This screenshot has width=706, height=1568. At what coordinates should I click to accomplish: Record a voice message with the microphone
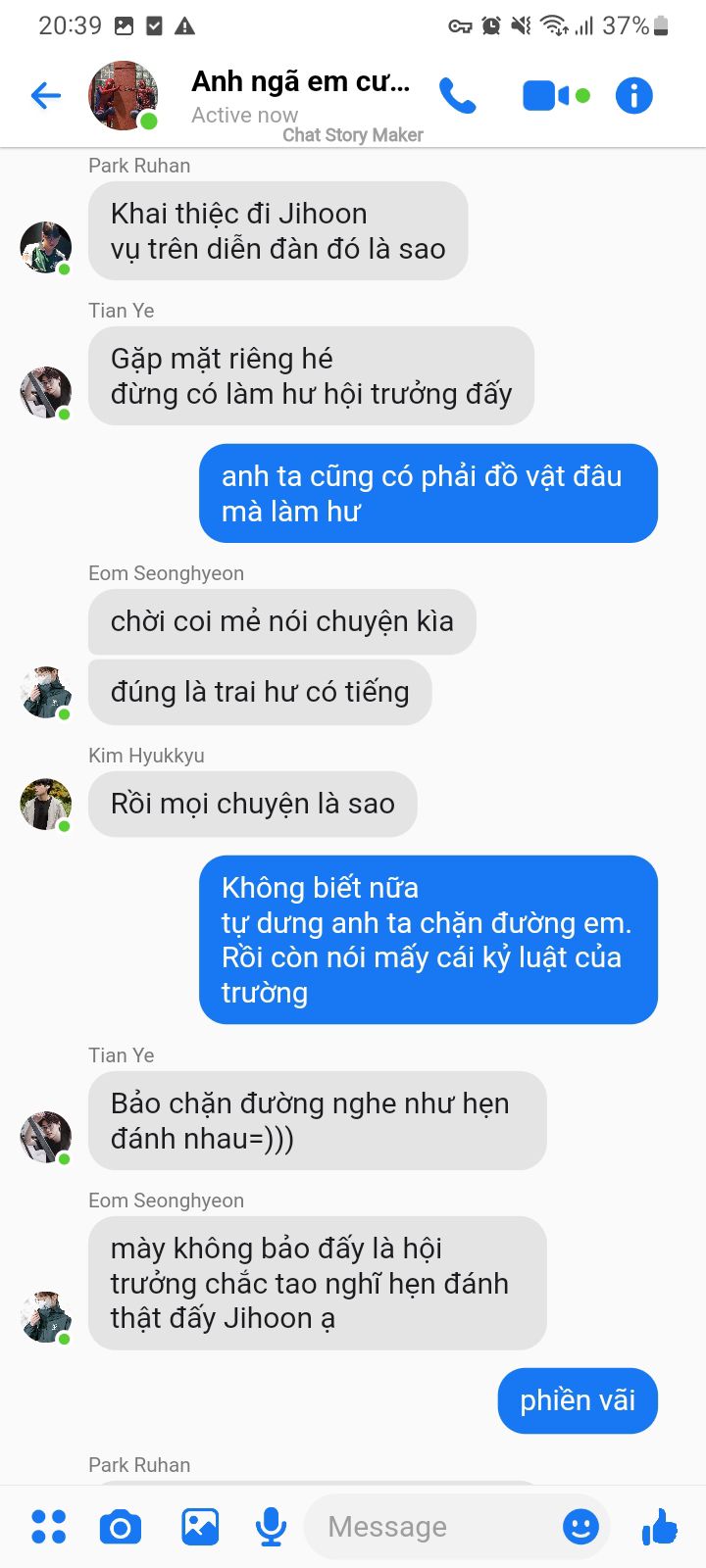click(271, 1527)
